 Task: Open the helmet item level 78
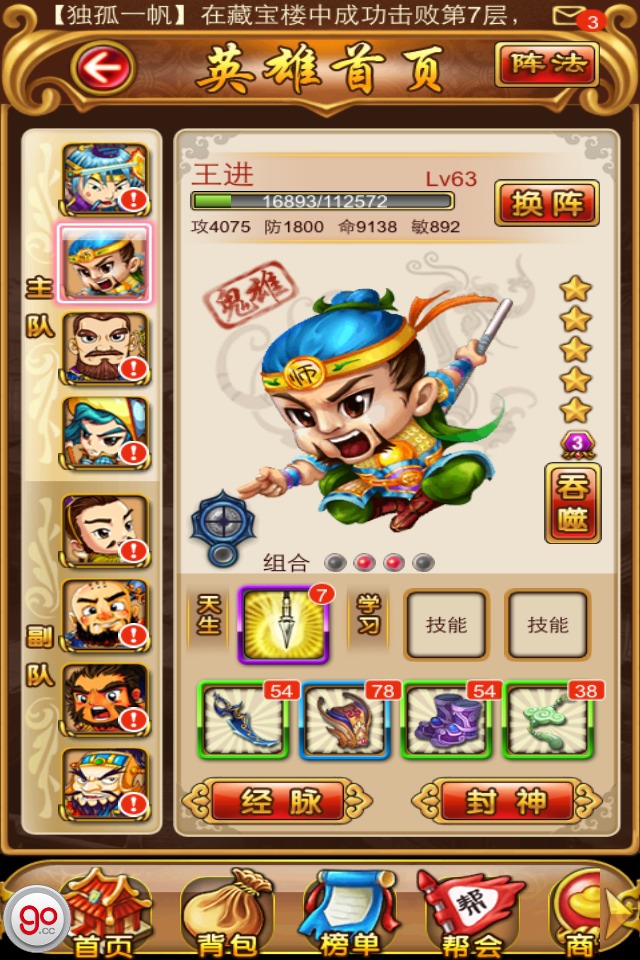click(x=345, y=721)
